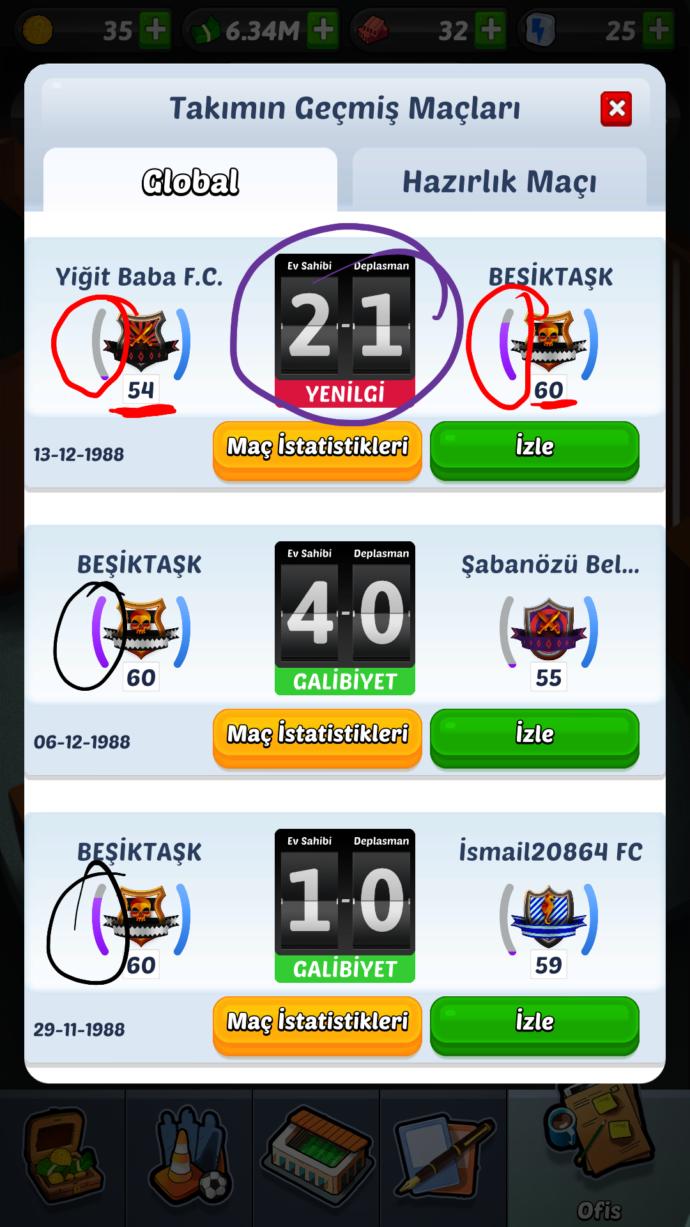Close the past matches dialog
The height and width of the screenshot is (1227, 690).
616,109
